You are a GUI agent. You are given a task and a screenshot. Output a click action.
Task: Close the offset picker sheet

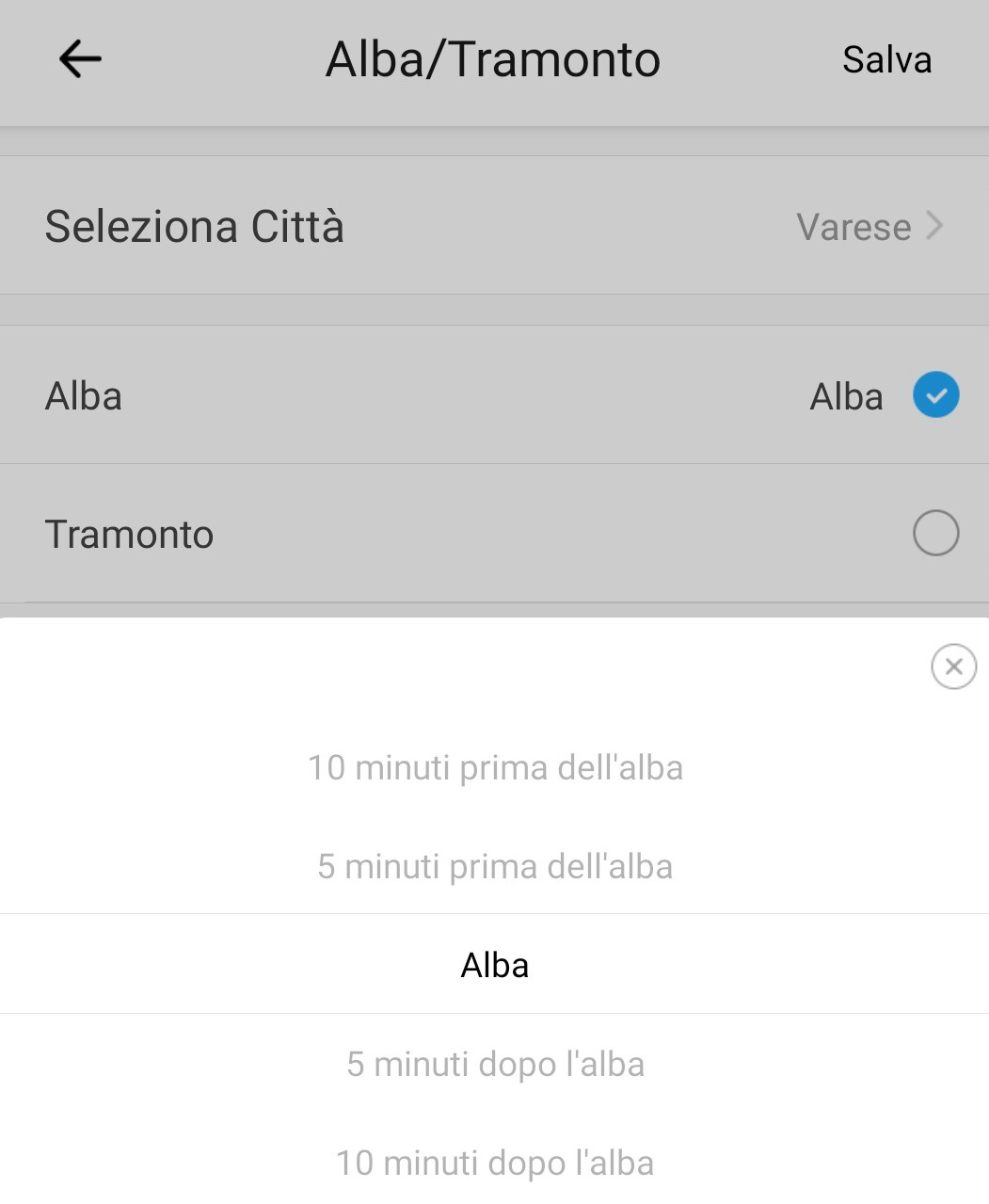click(x=953, y=666)
